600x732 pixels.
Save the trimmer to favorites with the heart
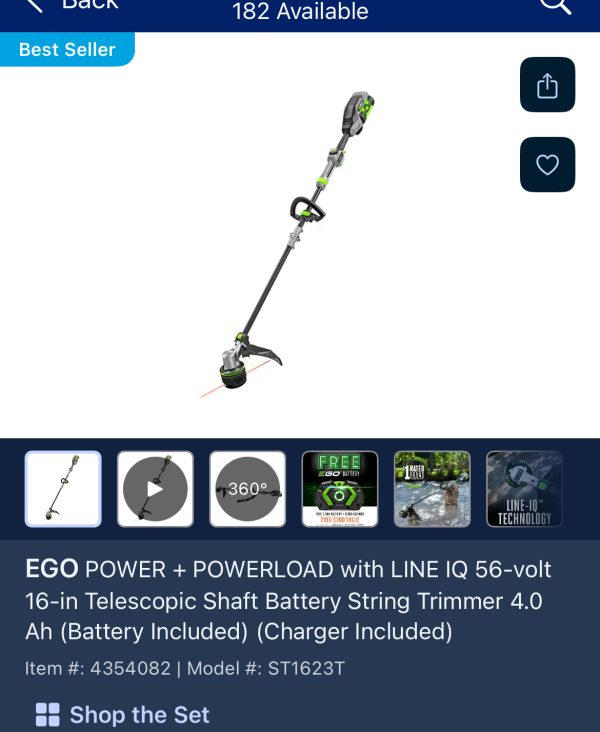[x=547, y=165]
